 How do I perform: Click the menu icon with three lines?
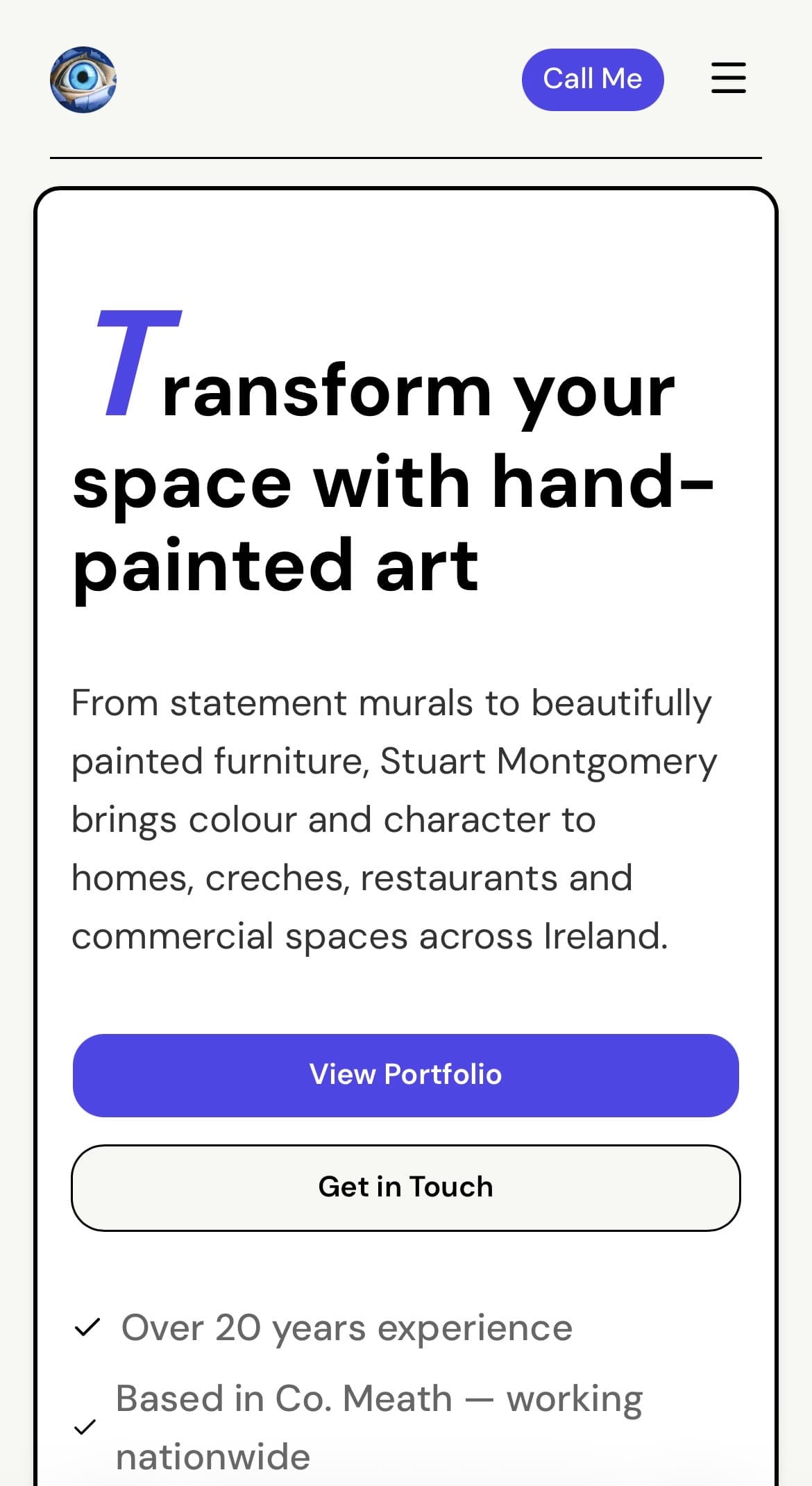(x=727, y=79)
